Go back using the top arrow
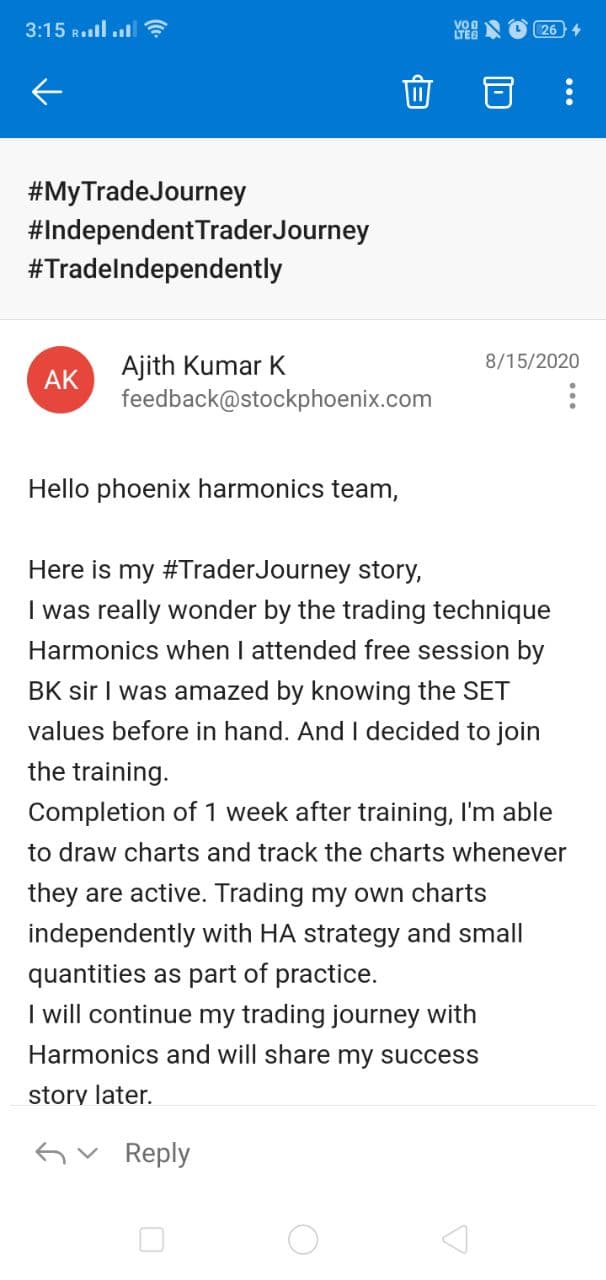The width and height of the screenshot is (606, 1280). click(47, 92)
